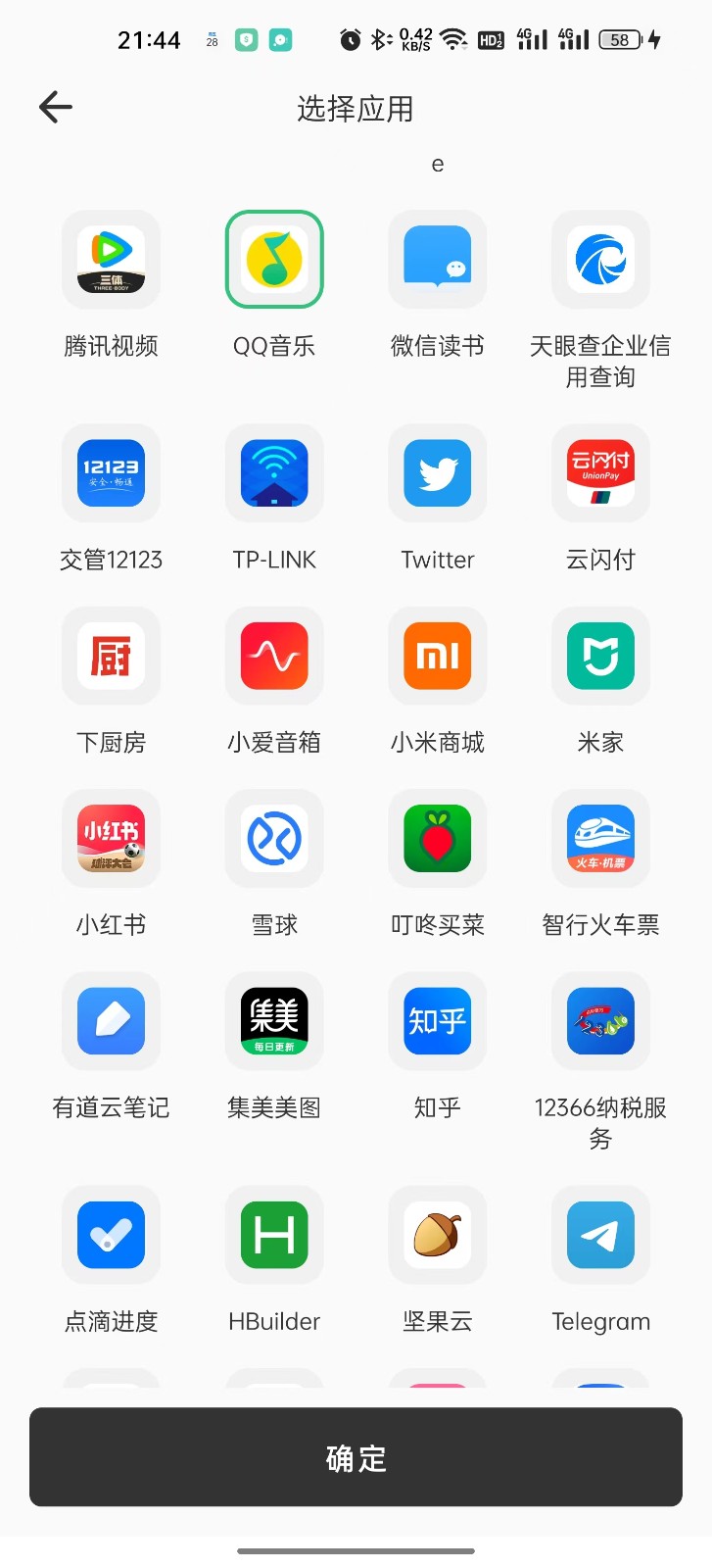Pick the TP-LINK app

274,473
